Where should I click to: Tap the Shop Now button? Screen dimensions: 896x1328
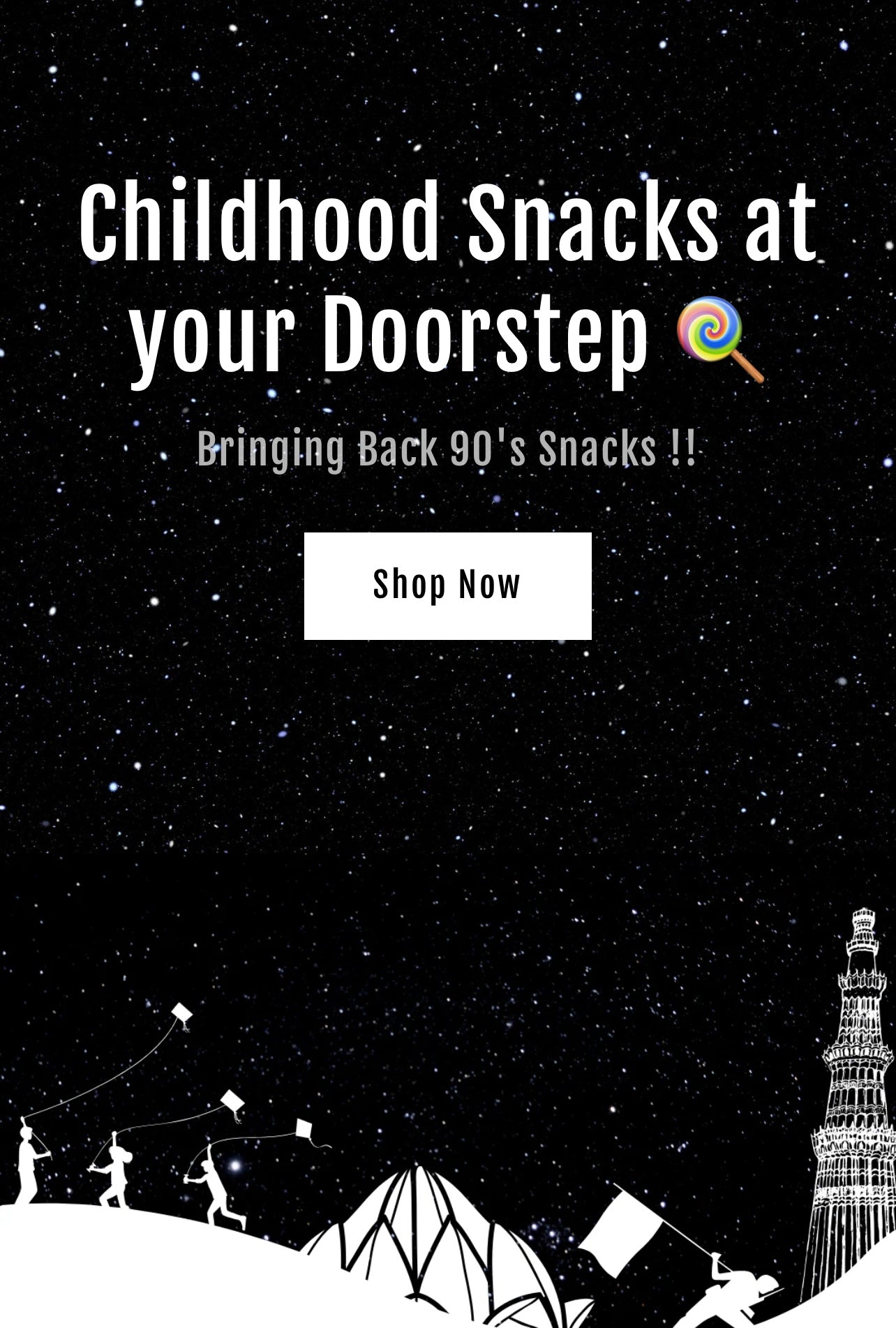click(x=447, y=585)
